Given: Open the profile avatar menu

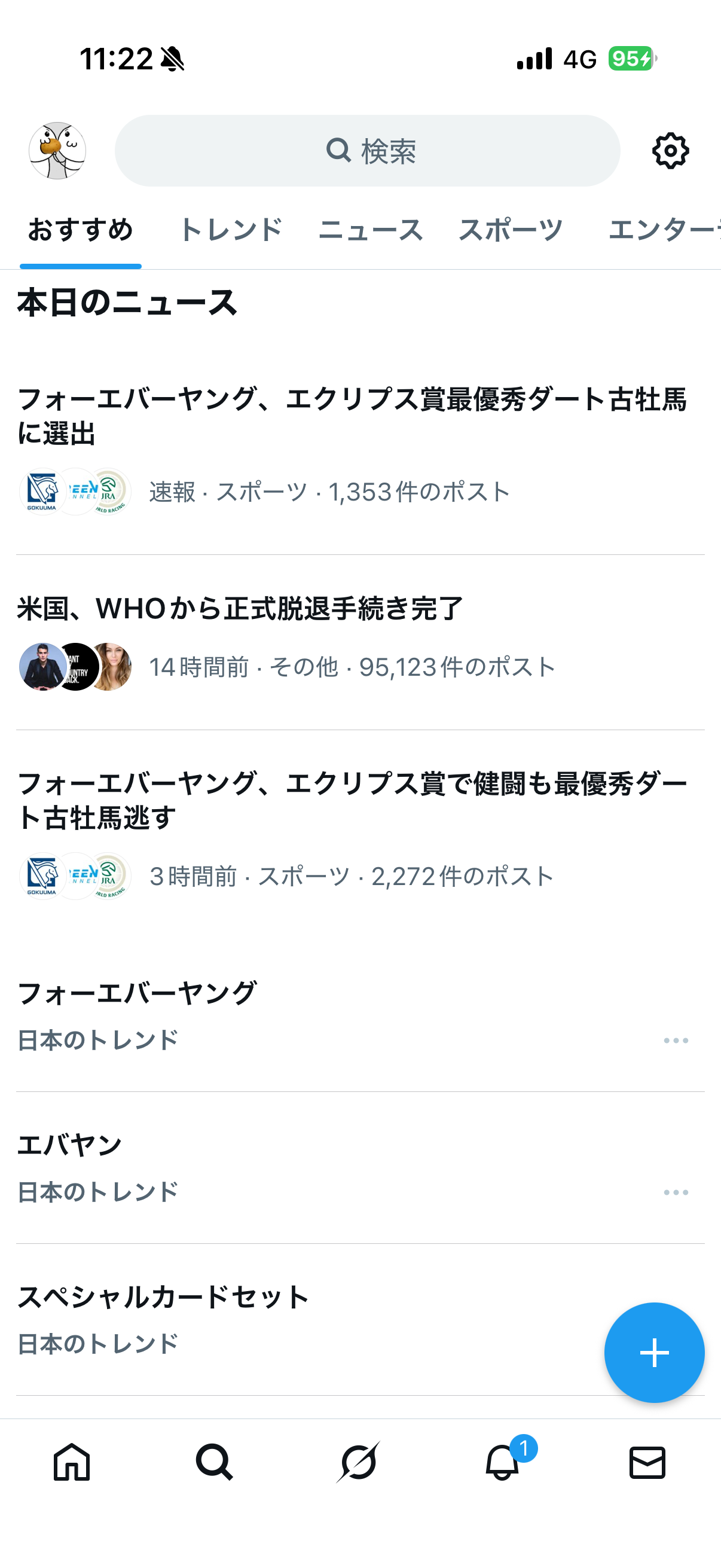Looking at the screenshot, I should (x=57, y=150).
